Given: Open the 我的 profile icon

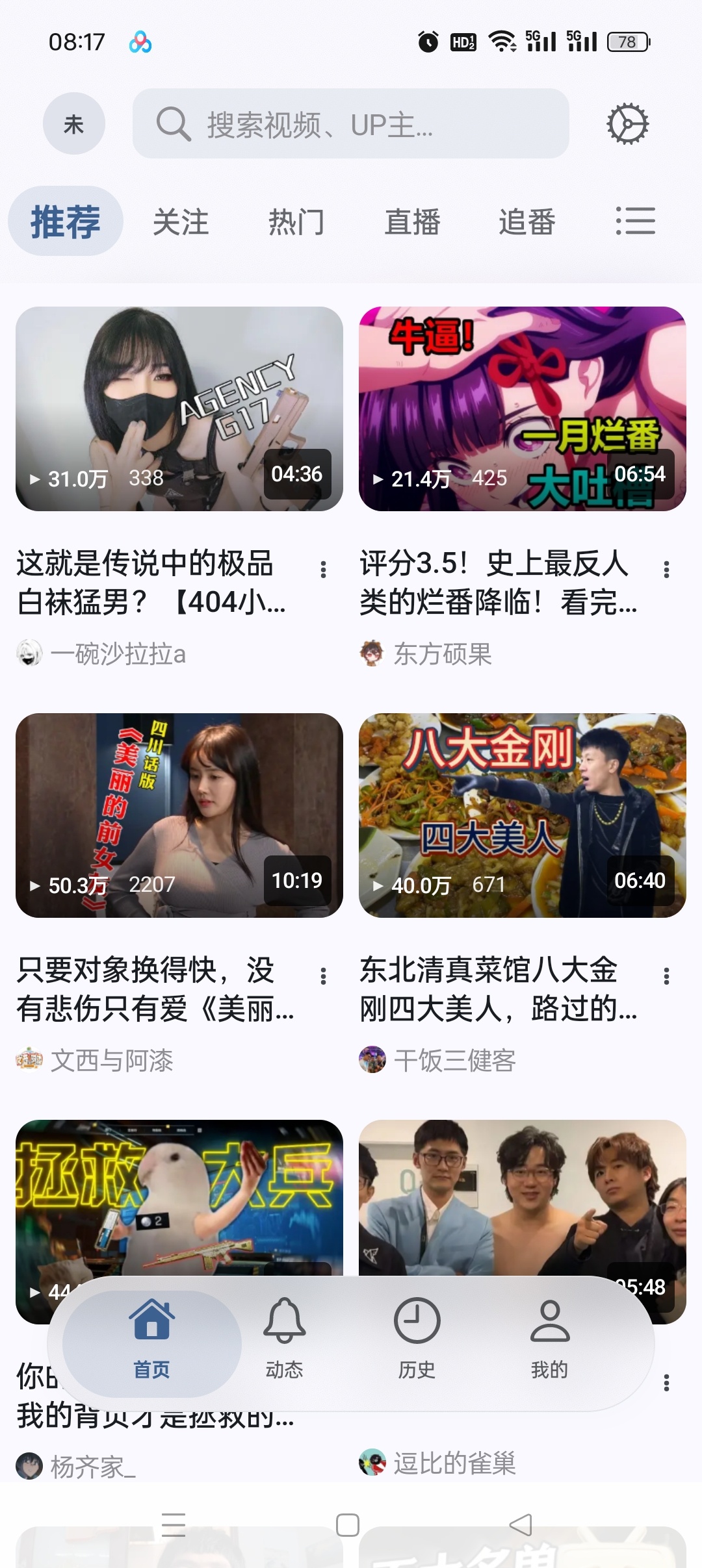Looking at the screenshot, I should [x=549, y=1322].
